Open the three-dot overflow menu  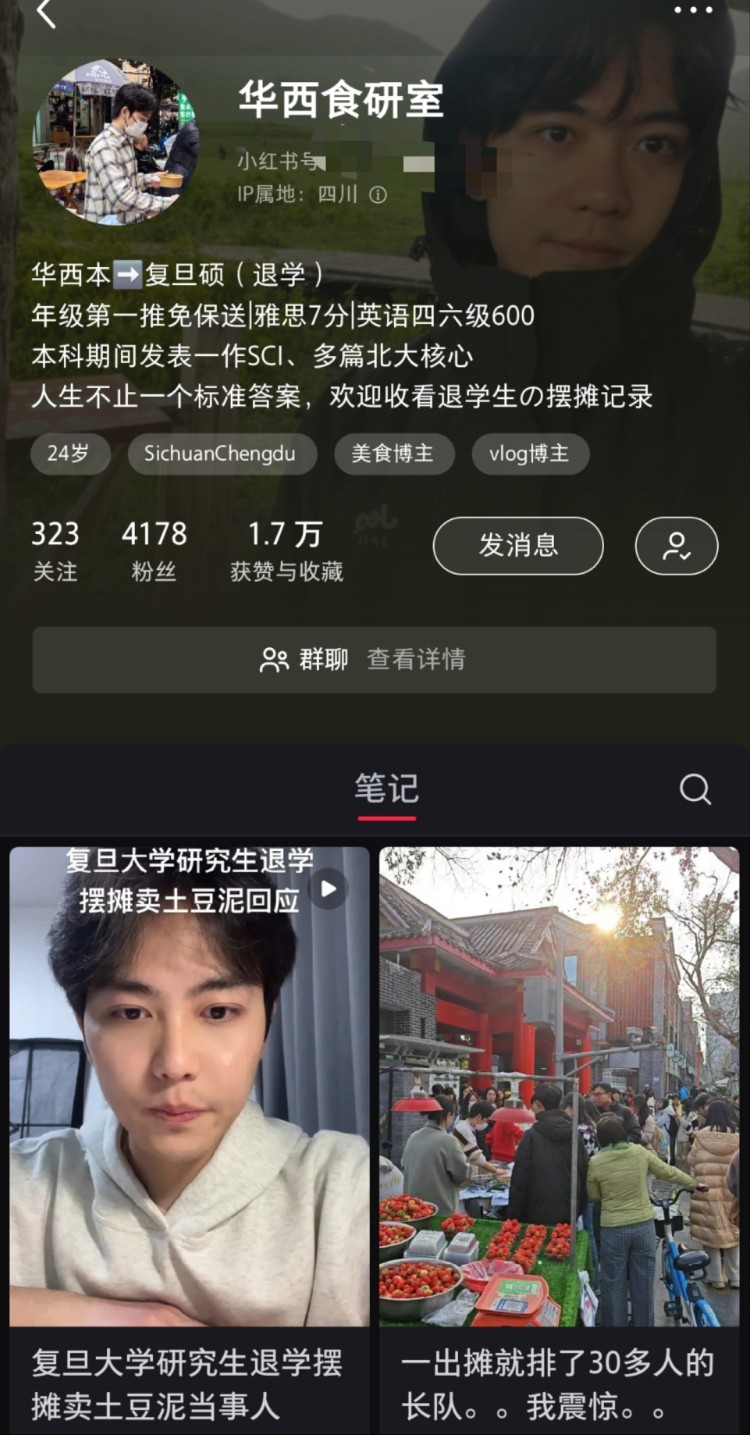[693, 11]
